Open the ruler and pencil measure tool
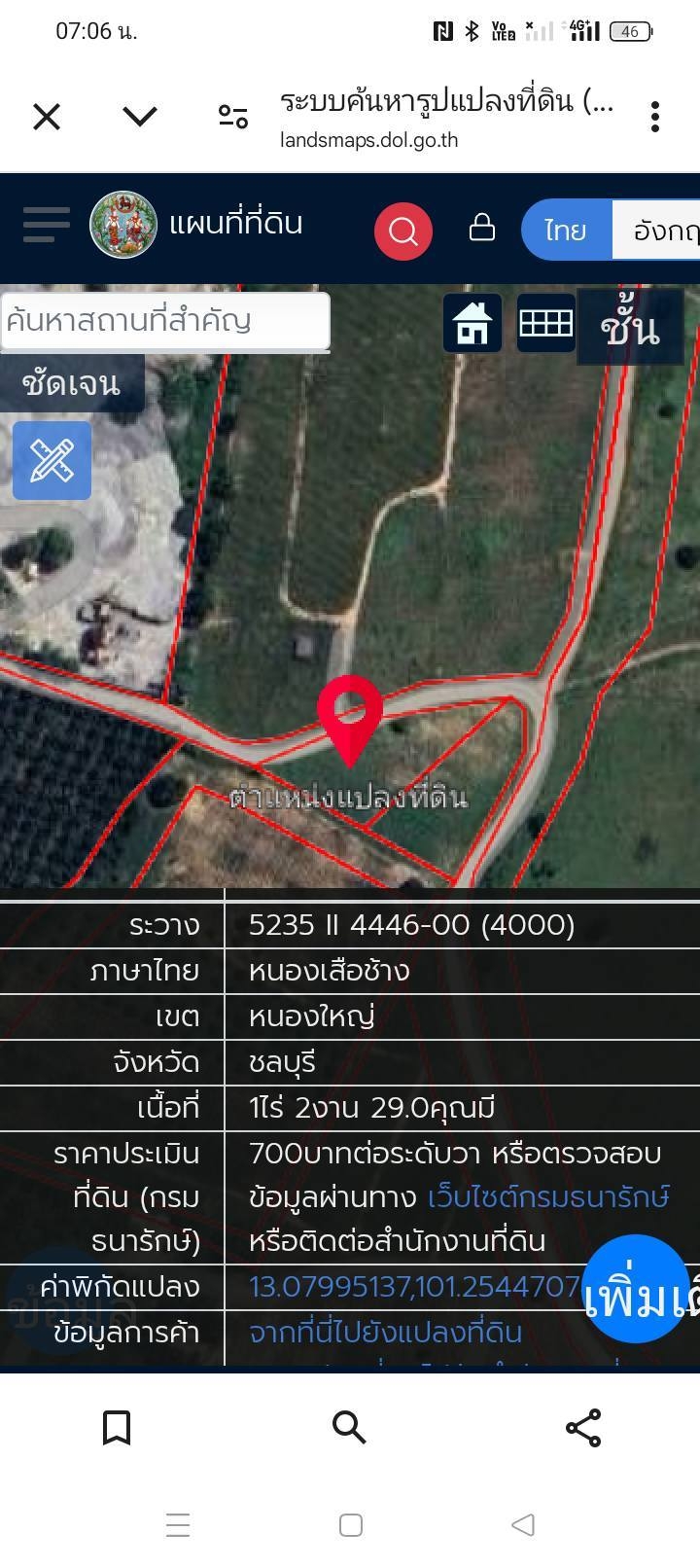700x1568 pixels. click(x=52, y=460)
